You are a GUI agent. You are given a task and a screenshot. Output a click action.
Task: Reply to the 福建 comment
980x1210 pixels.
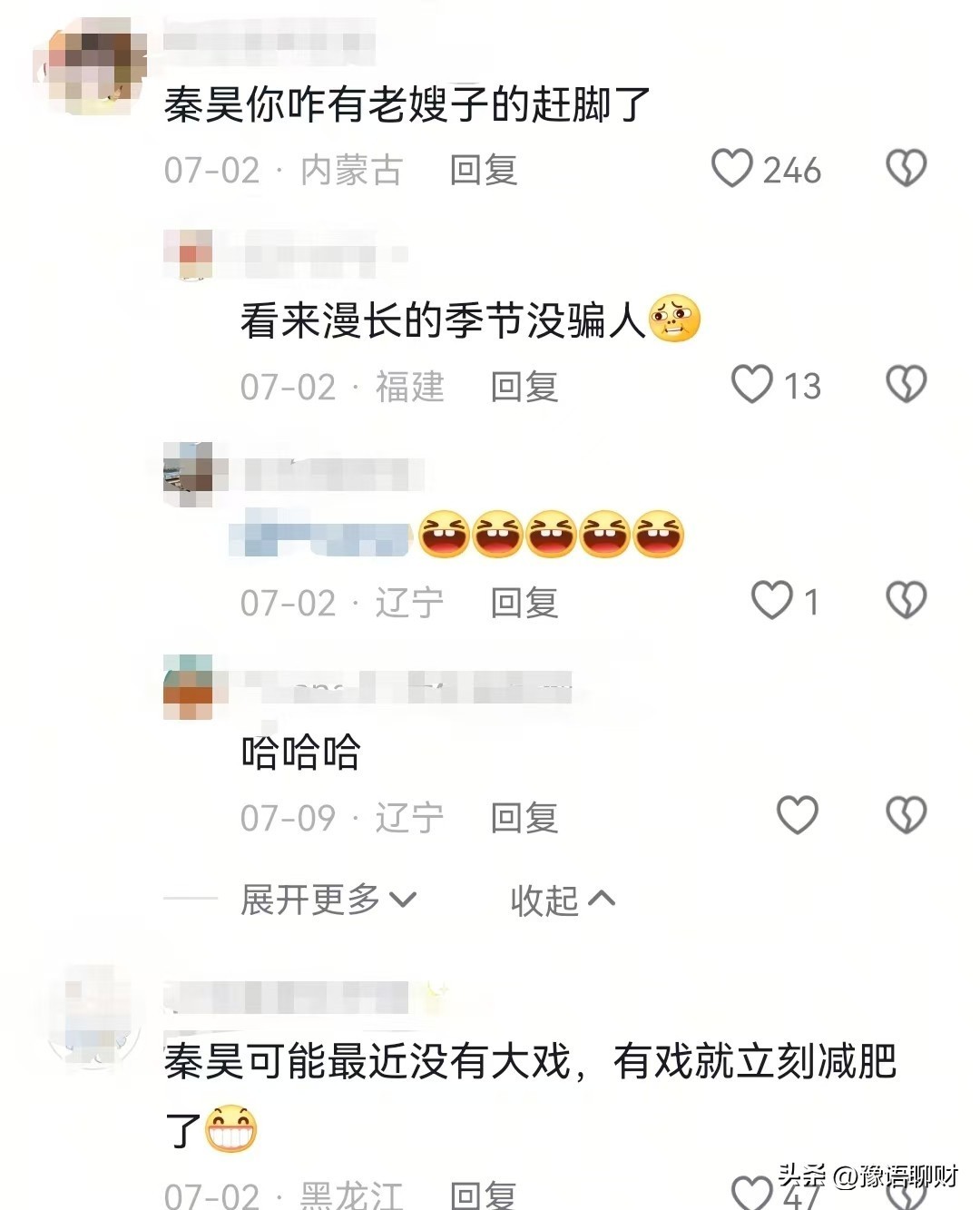(x=524, y=387)
